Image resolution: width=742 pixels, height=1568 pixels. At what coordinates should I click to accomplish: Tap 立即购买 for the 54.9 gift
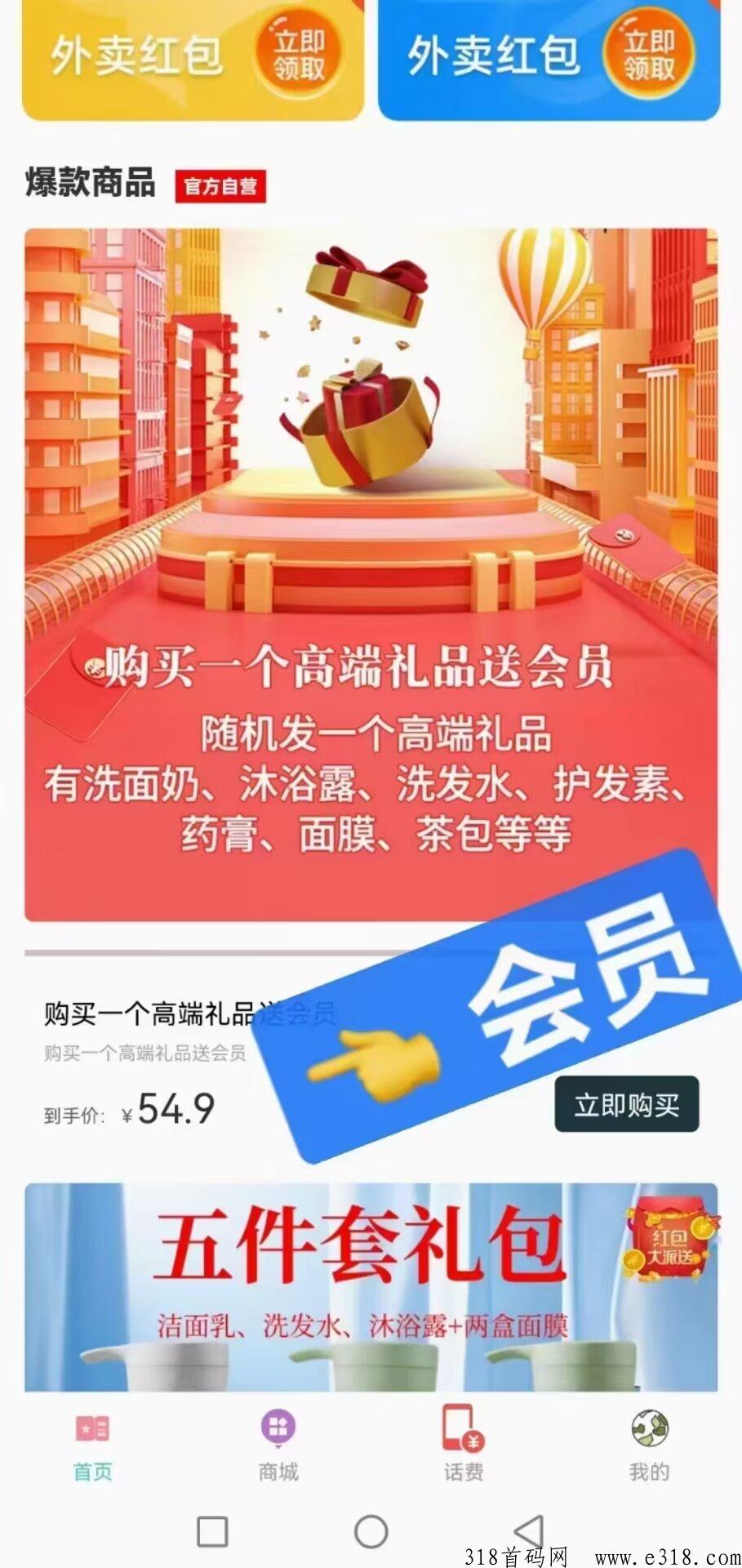click(x=626, y=1105)
